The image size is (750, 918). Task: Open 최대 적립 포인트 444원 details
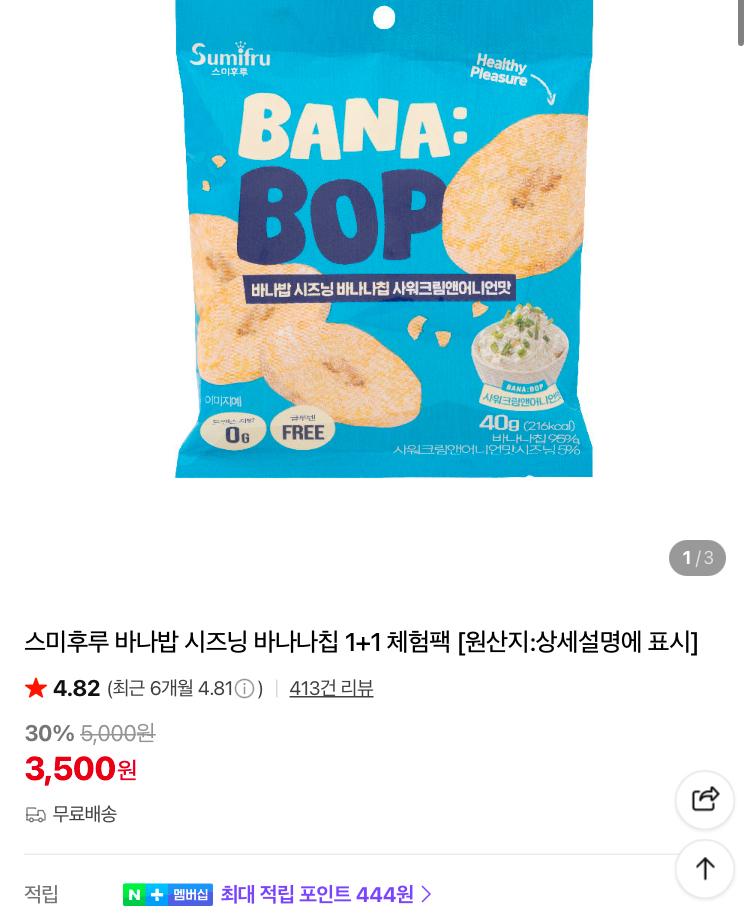(x=326, y=894)
